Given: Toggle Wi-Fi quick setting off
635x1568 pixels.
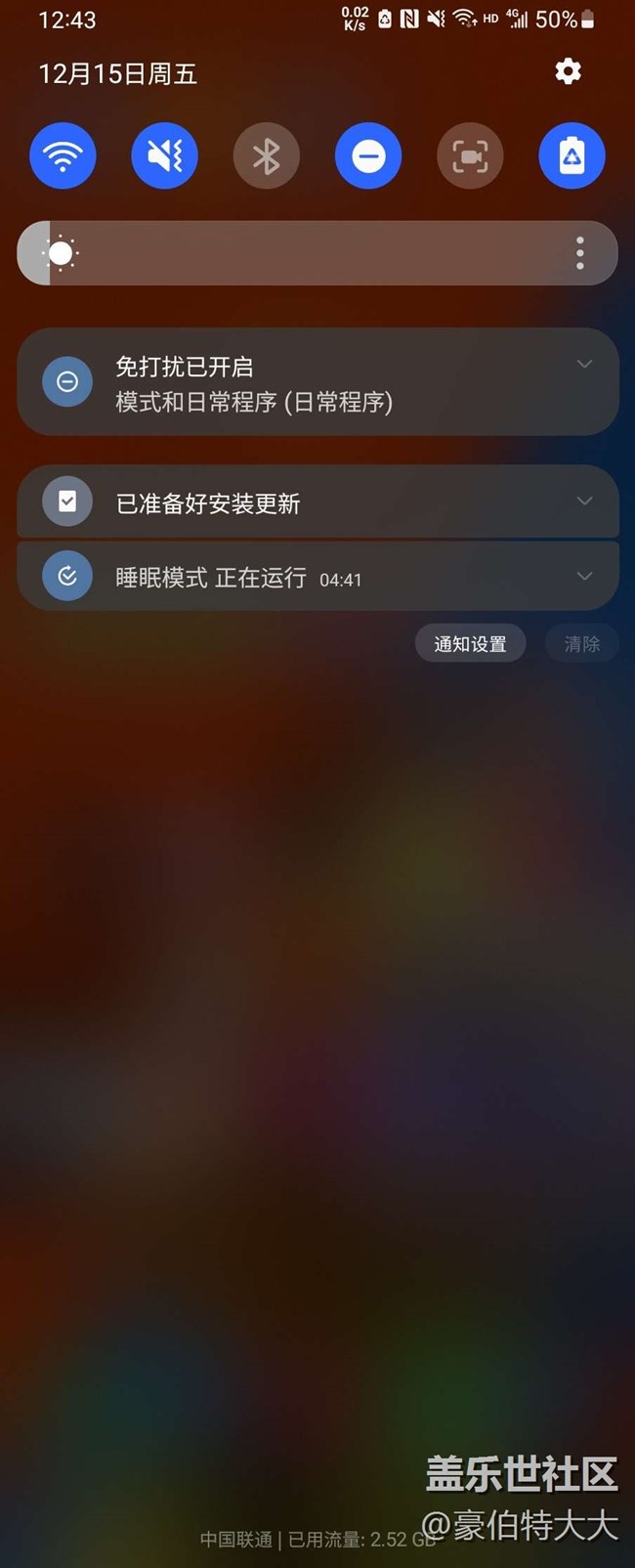Looking at the screenshot, I should point(63,156).
